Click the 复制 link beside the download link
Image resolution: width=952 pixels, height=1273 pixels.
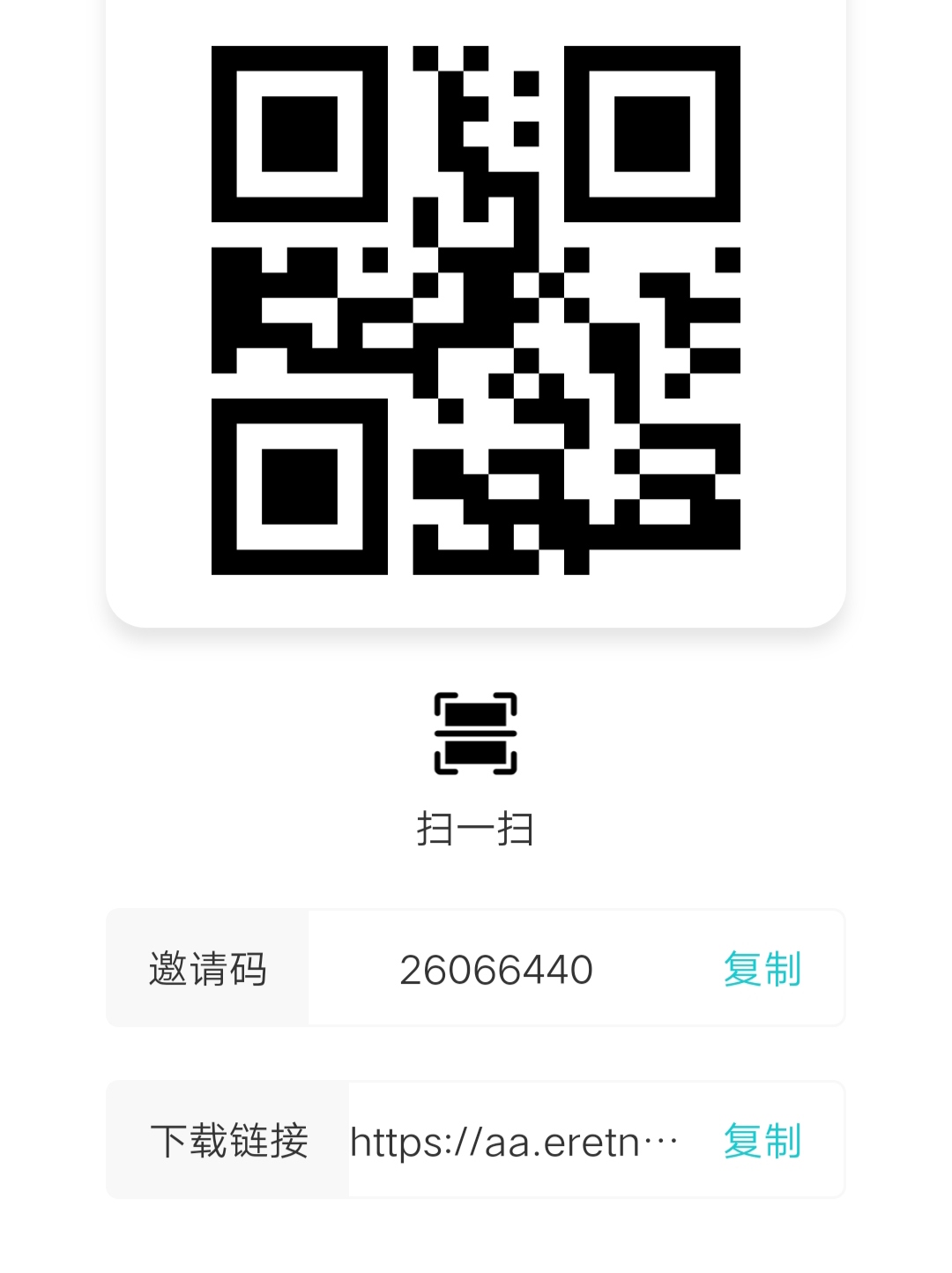tap(762, 1142)
